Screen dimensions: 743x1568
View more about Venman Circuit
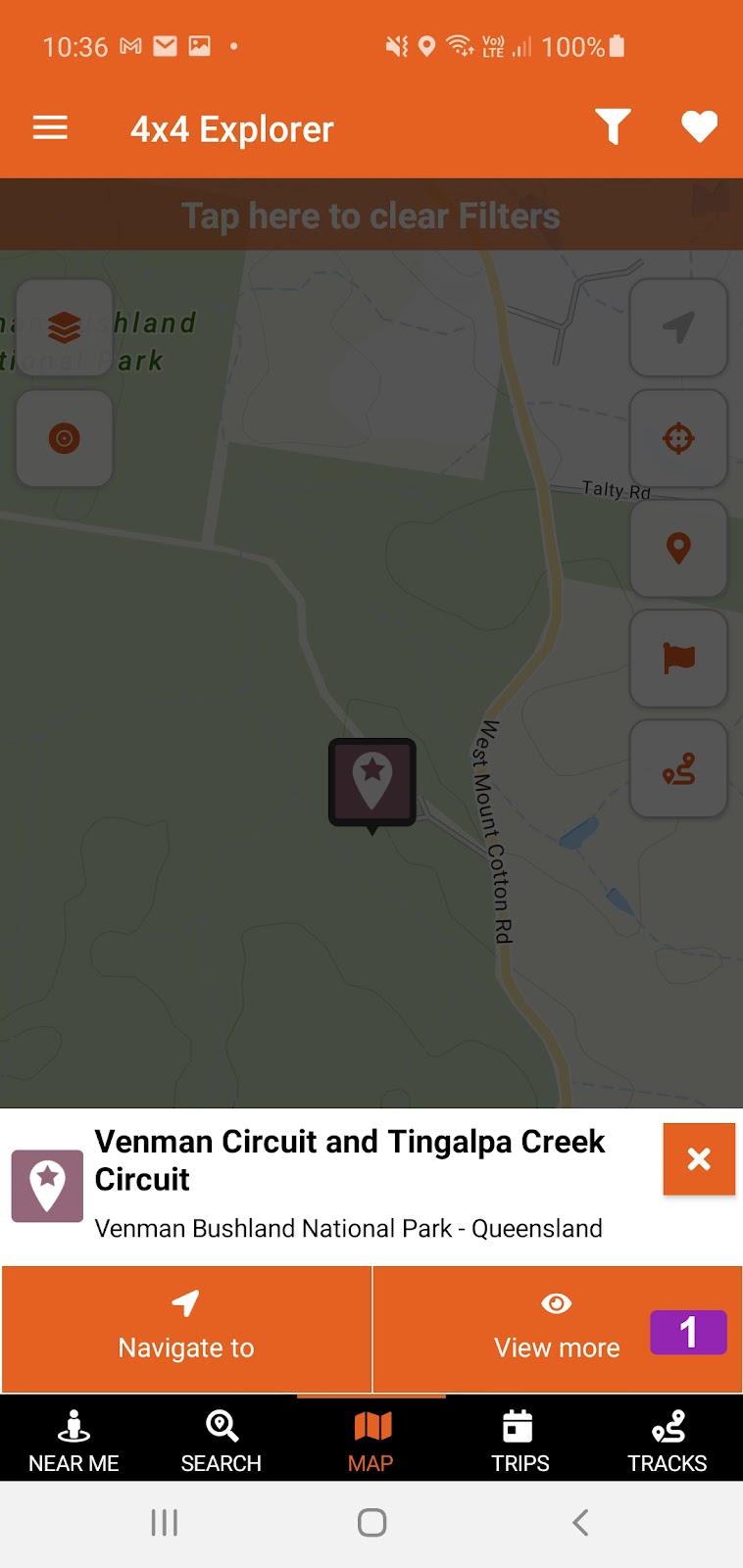click(557, 1328)
